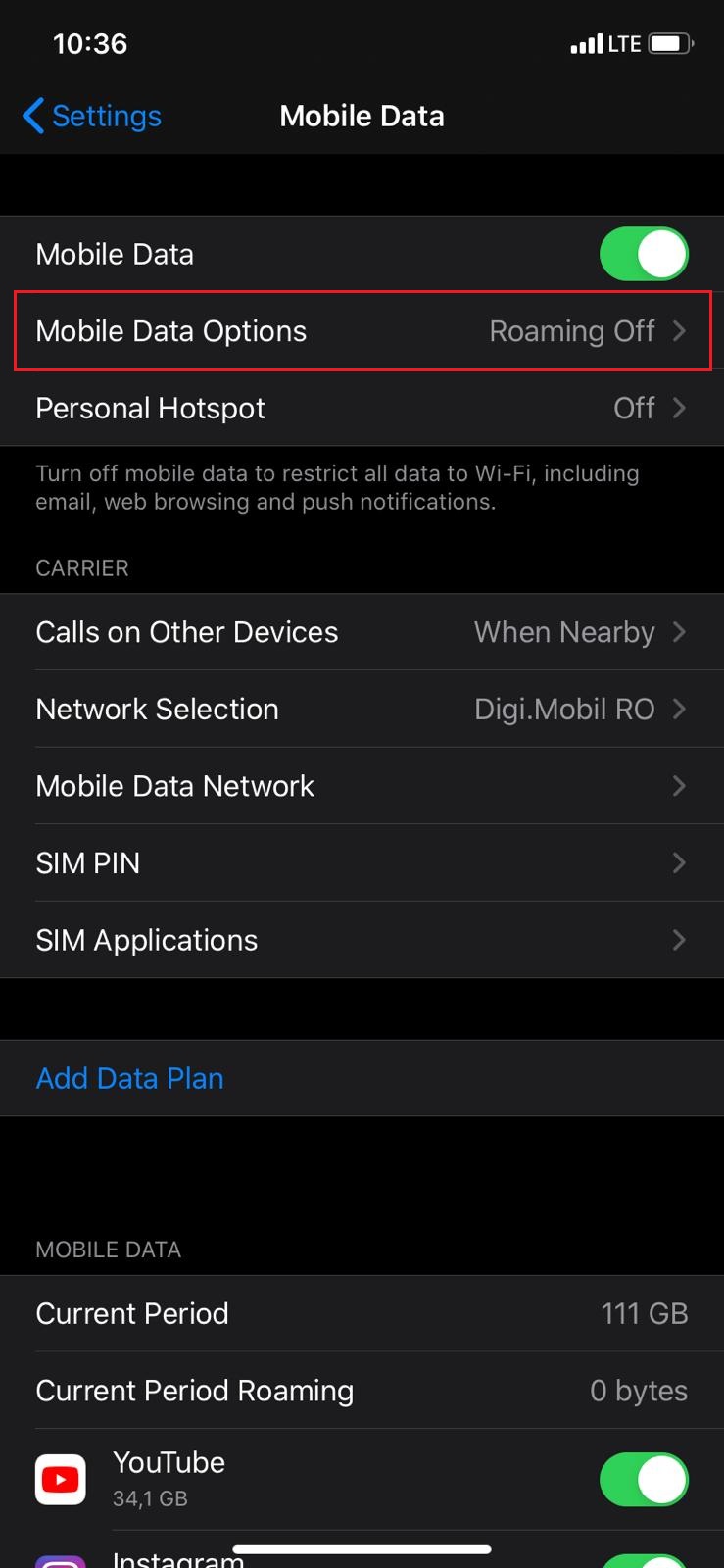Open Network Selection
The height and width of the screenshot is (1568, 724).
pyautogui.click(x=362, y=709)
